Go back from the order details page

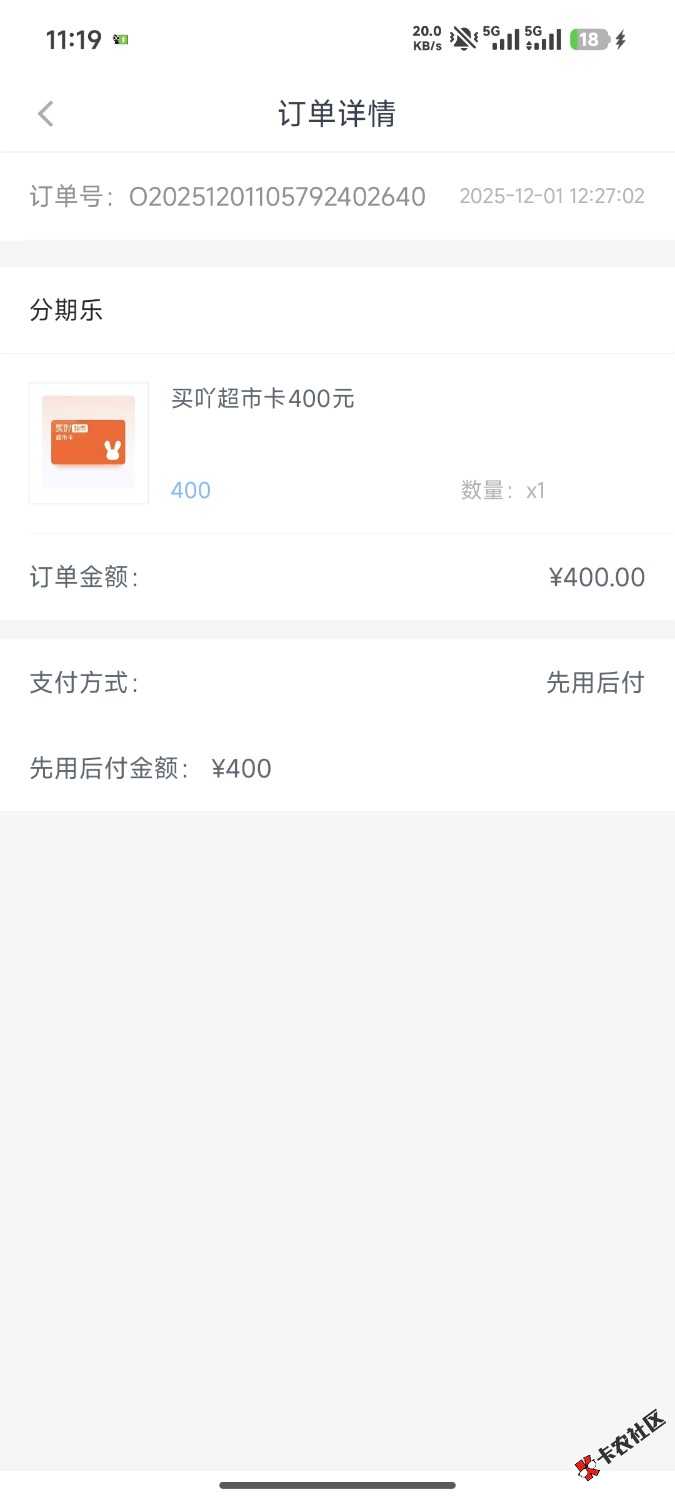click(45, 114)
